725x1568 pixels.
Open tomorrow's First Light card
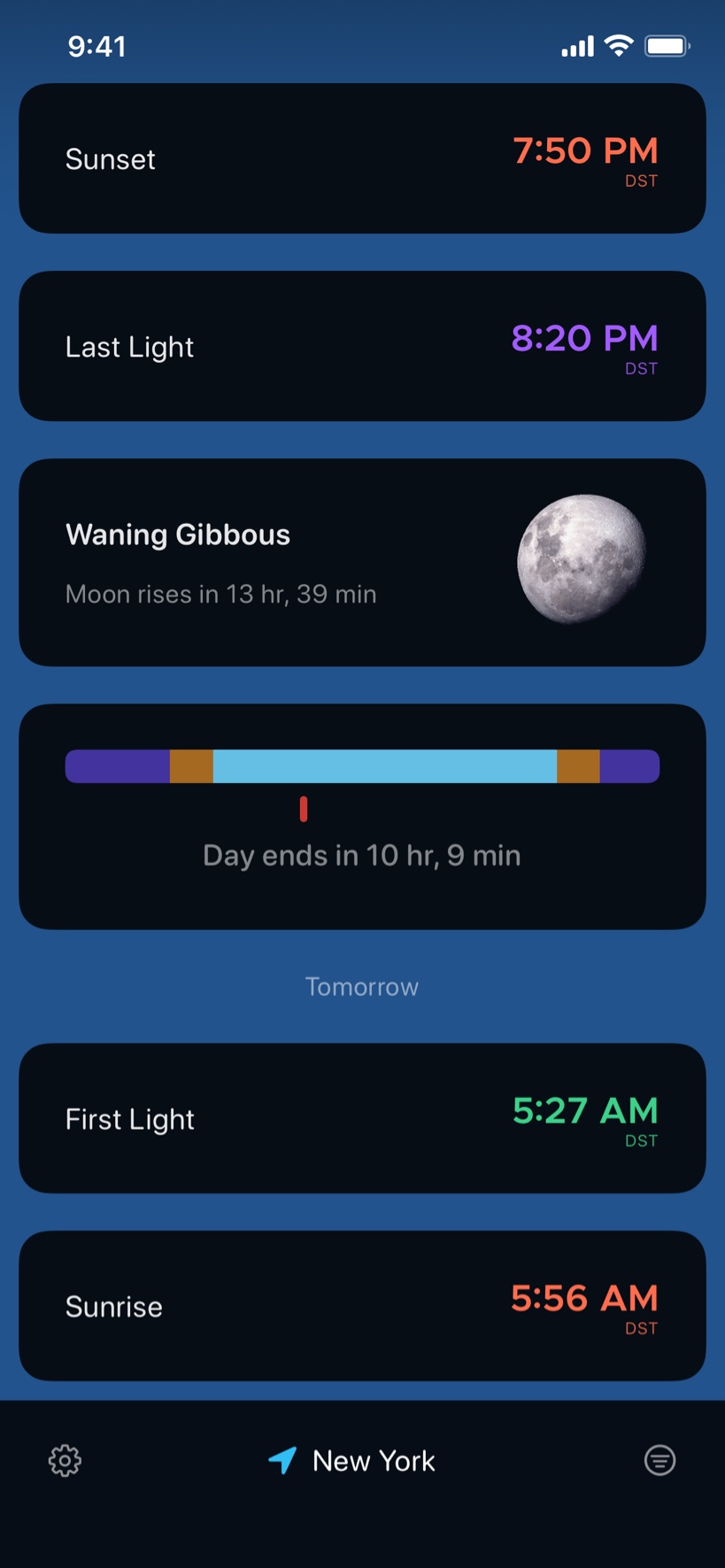[x=362, y=1118]
